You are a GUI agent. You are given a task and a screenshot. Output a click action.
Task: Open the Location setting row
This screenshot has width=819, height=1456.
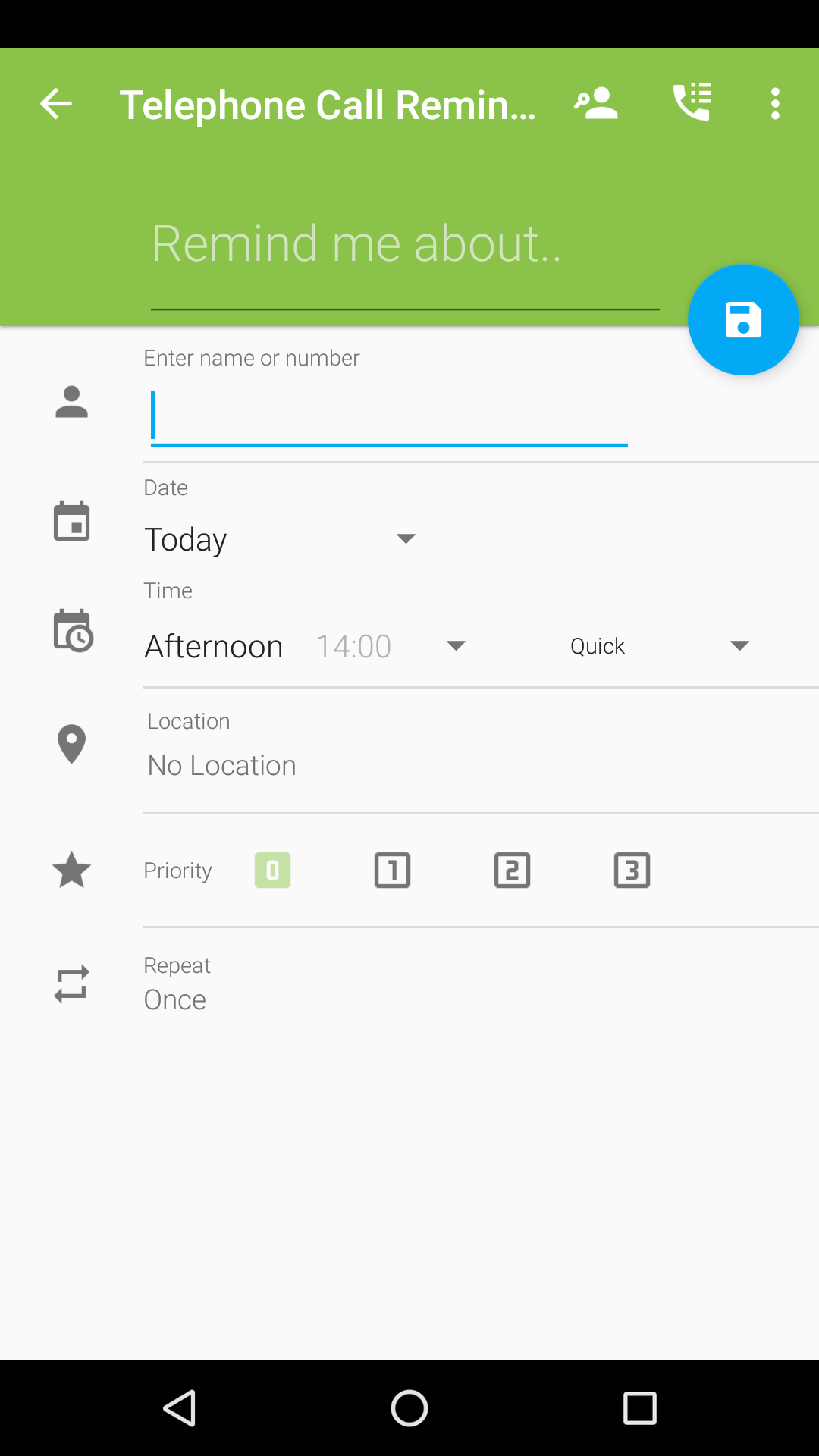481,751
